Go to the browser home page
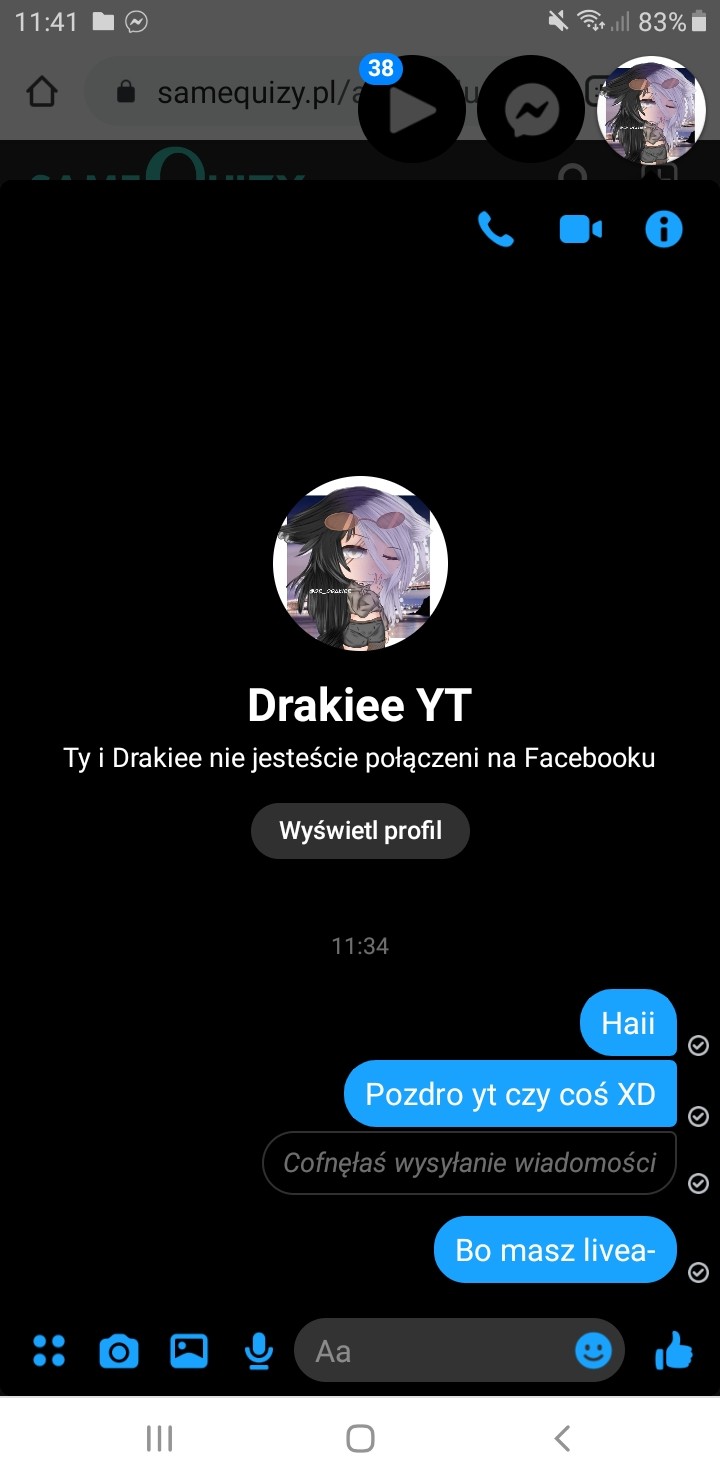 [x=41, y=93]
